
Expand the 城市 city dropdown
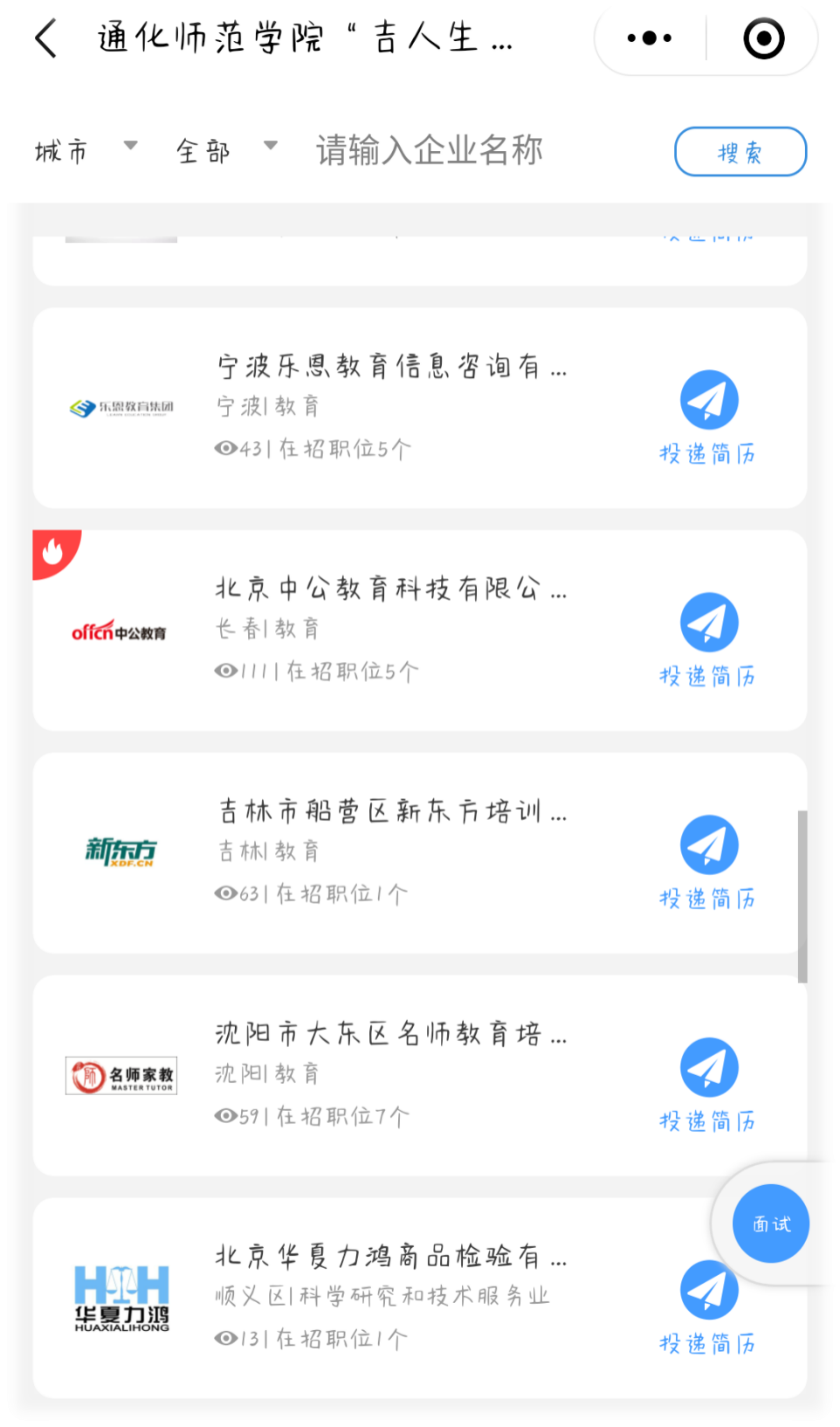[86, 150]
